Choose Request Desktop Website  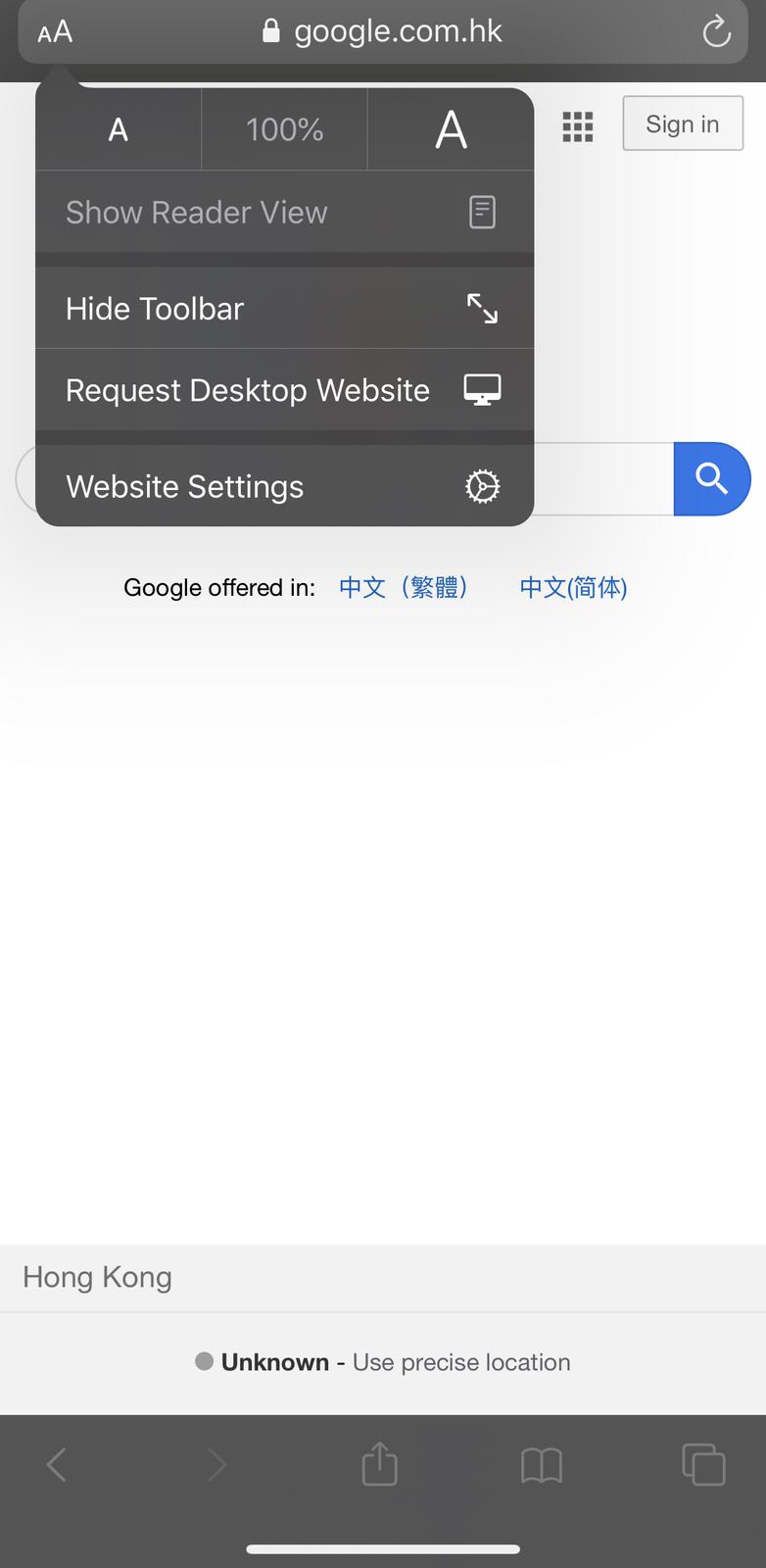(284, 390)
